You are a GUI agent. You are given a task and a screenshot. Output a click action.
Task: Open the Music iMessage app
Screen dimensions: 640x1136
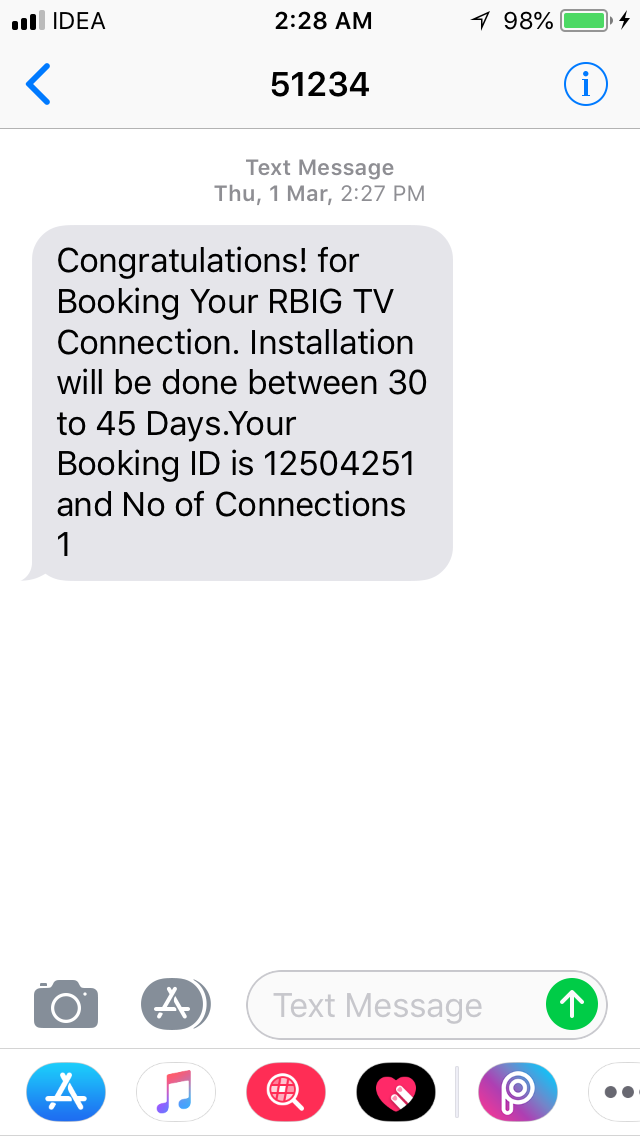[176, 1092]
